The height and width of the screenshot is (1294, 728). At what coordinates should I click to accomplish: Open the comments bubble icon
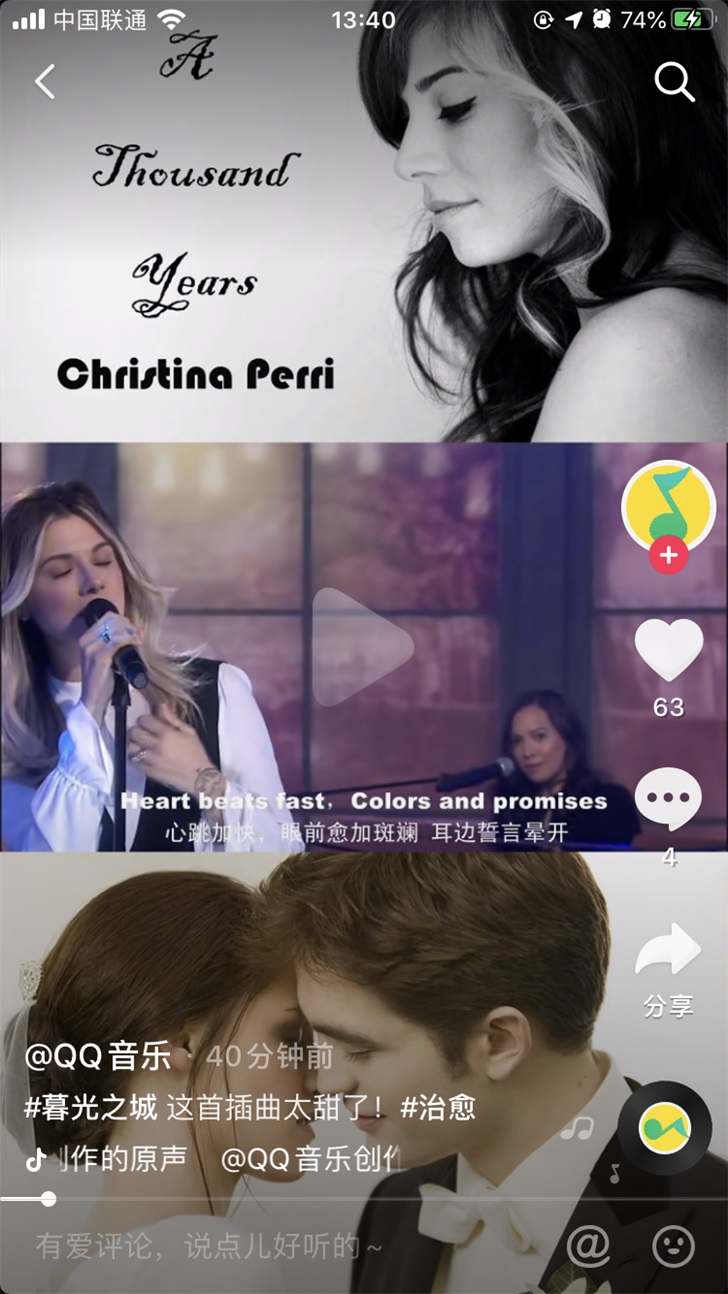pyautogui.click(x=668, y=799)
